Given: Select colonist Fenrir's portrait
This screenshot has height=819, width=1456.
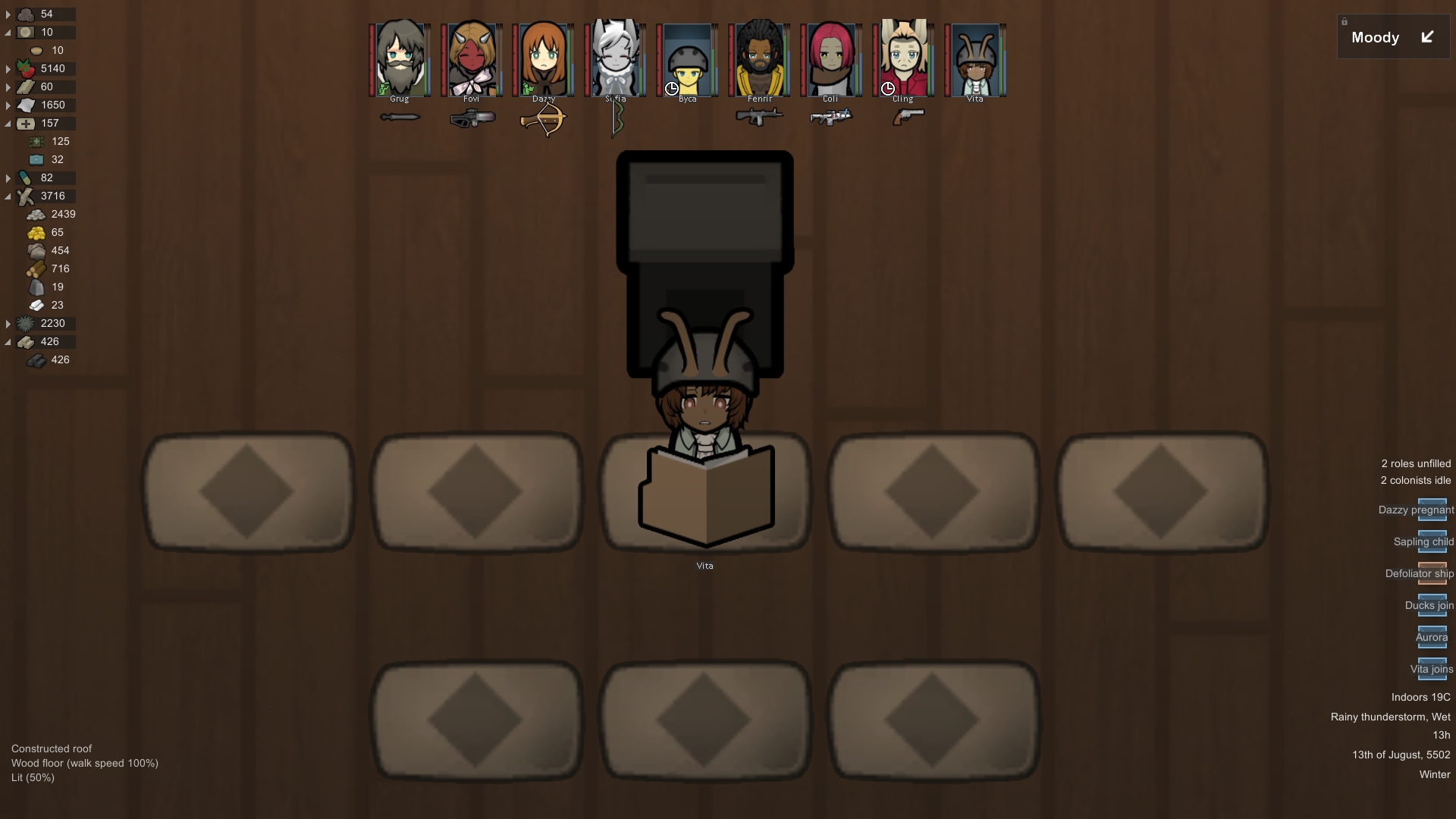Looking at the screenshot, I should coord(760,59).
